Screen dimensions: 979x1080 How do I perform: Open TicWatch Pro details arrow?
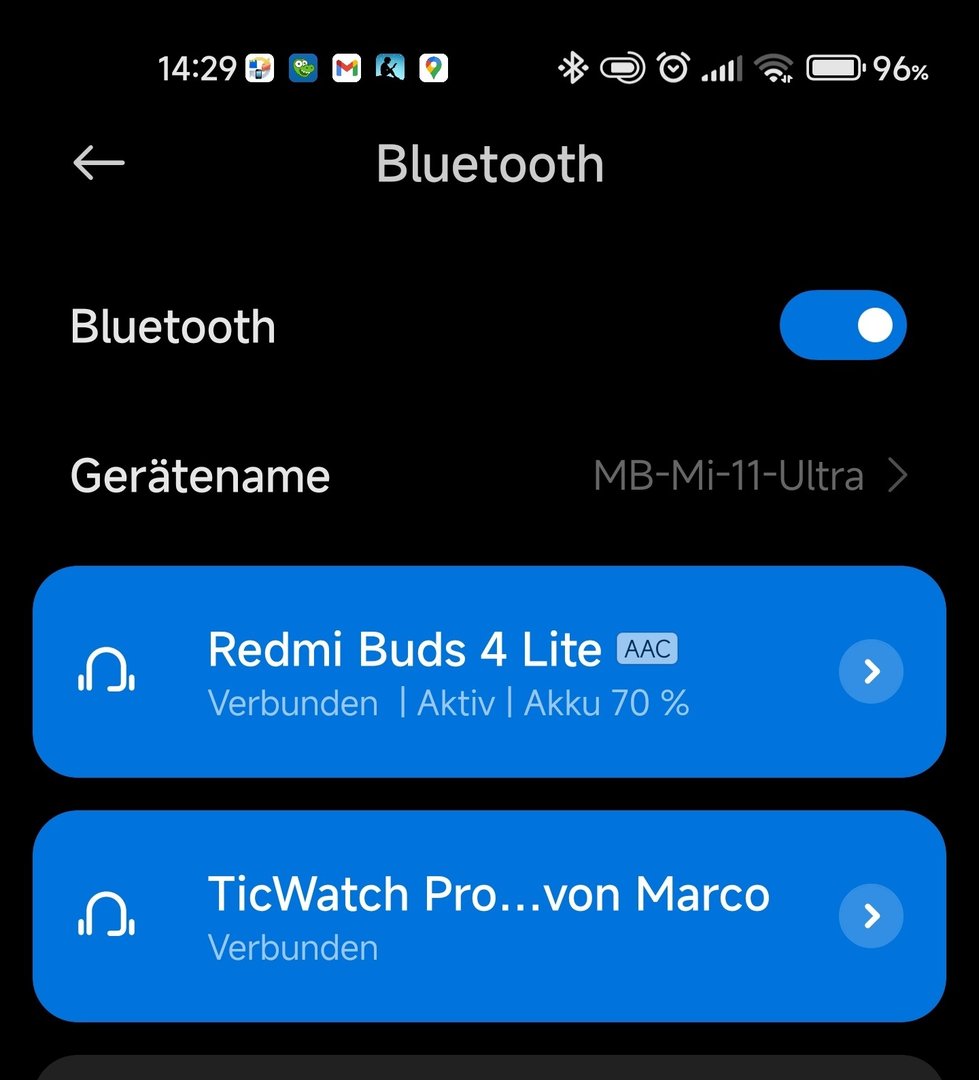point(870,916)
